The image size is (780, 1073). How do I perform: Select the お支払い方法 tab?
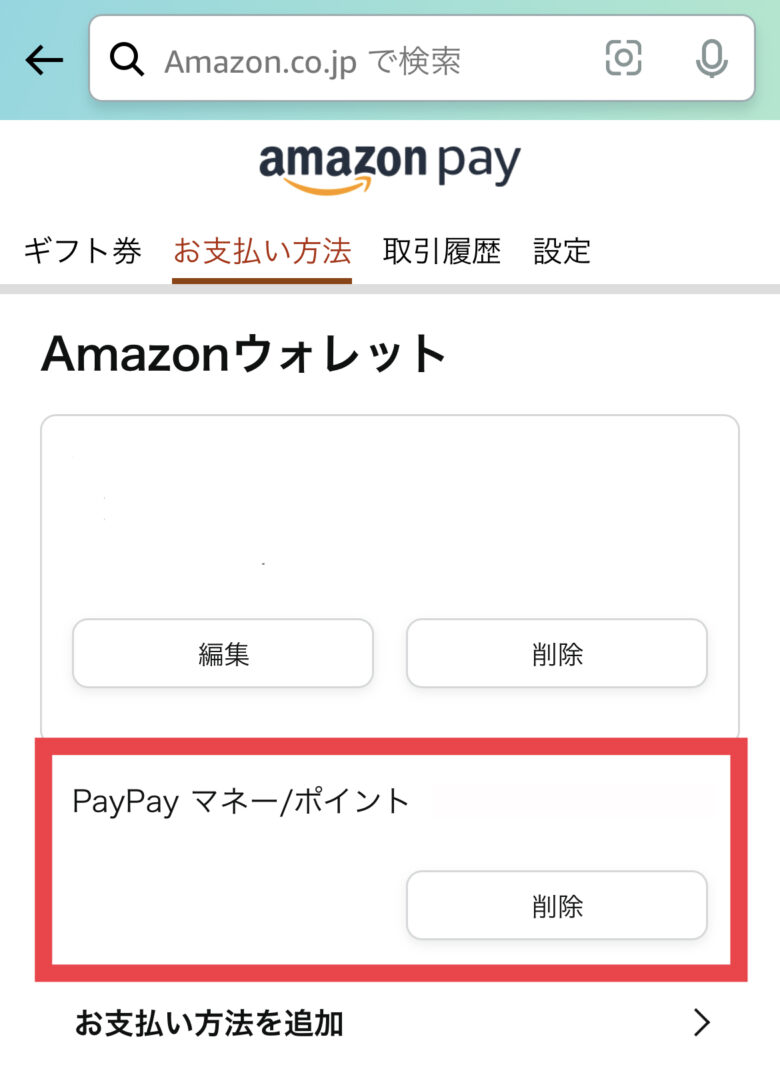pyautogui.click(x=262, y=251)
